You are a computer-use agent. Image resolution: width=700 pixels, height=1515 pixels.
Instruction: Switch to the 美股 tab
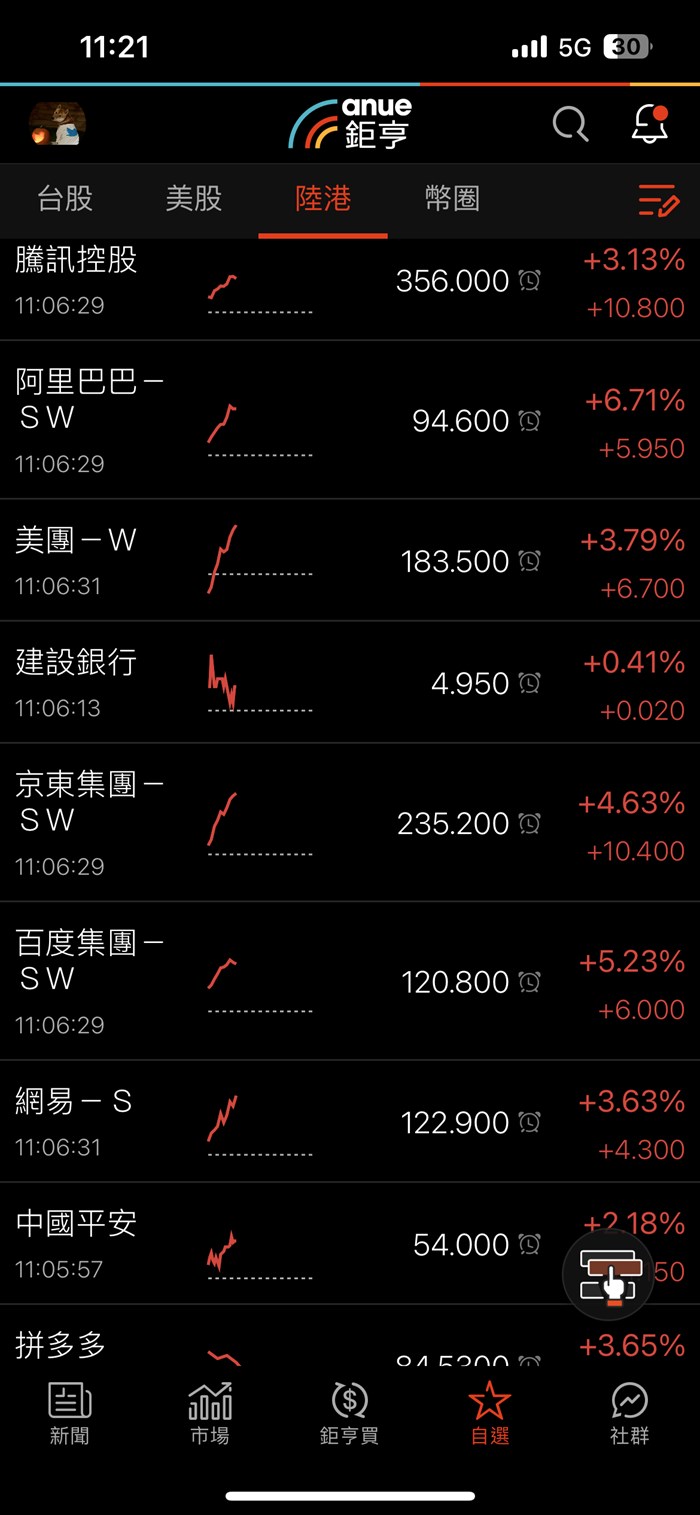click(194, 199)
